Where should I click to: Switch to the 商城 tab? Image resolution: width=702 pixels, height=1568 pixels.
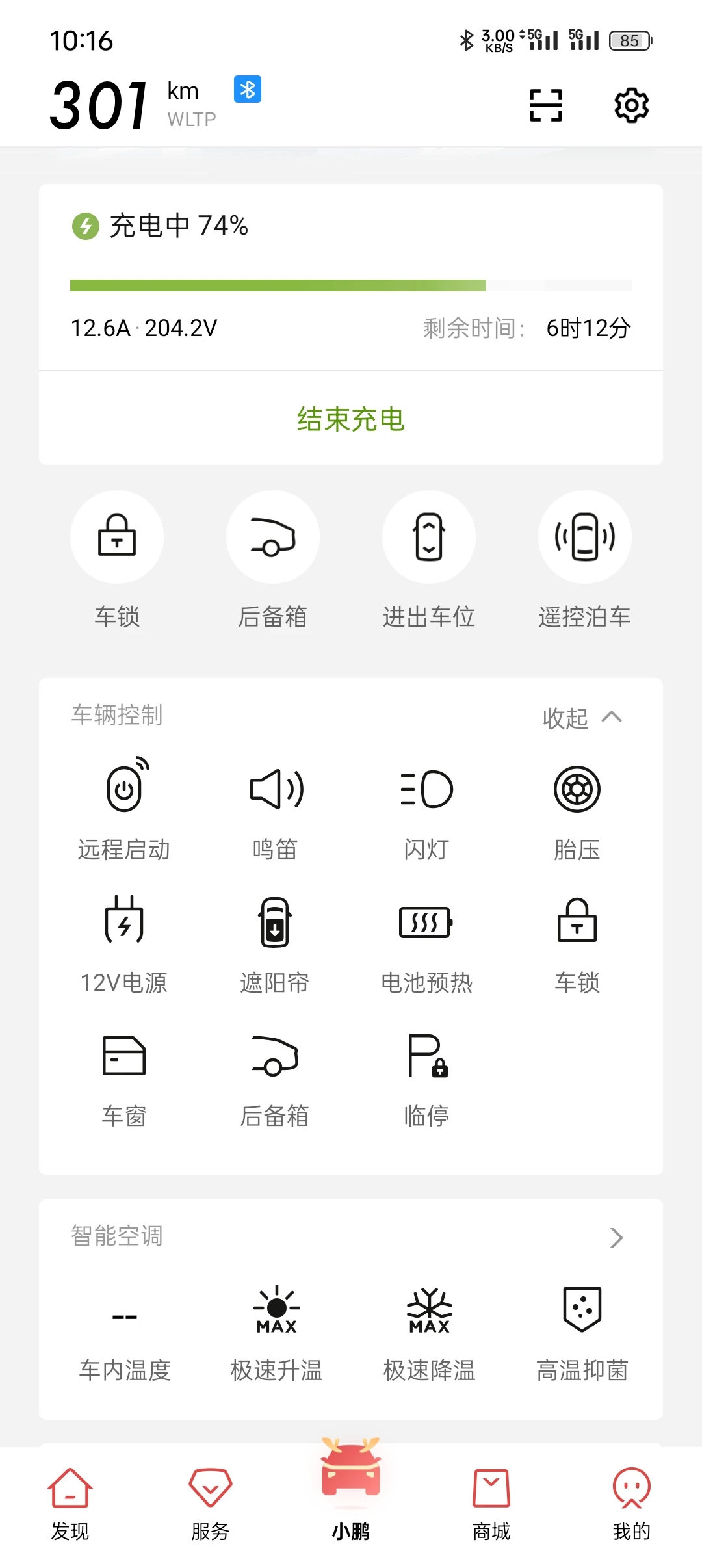point(491,1503)
